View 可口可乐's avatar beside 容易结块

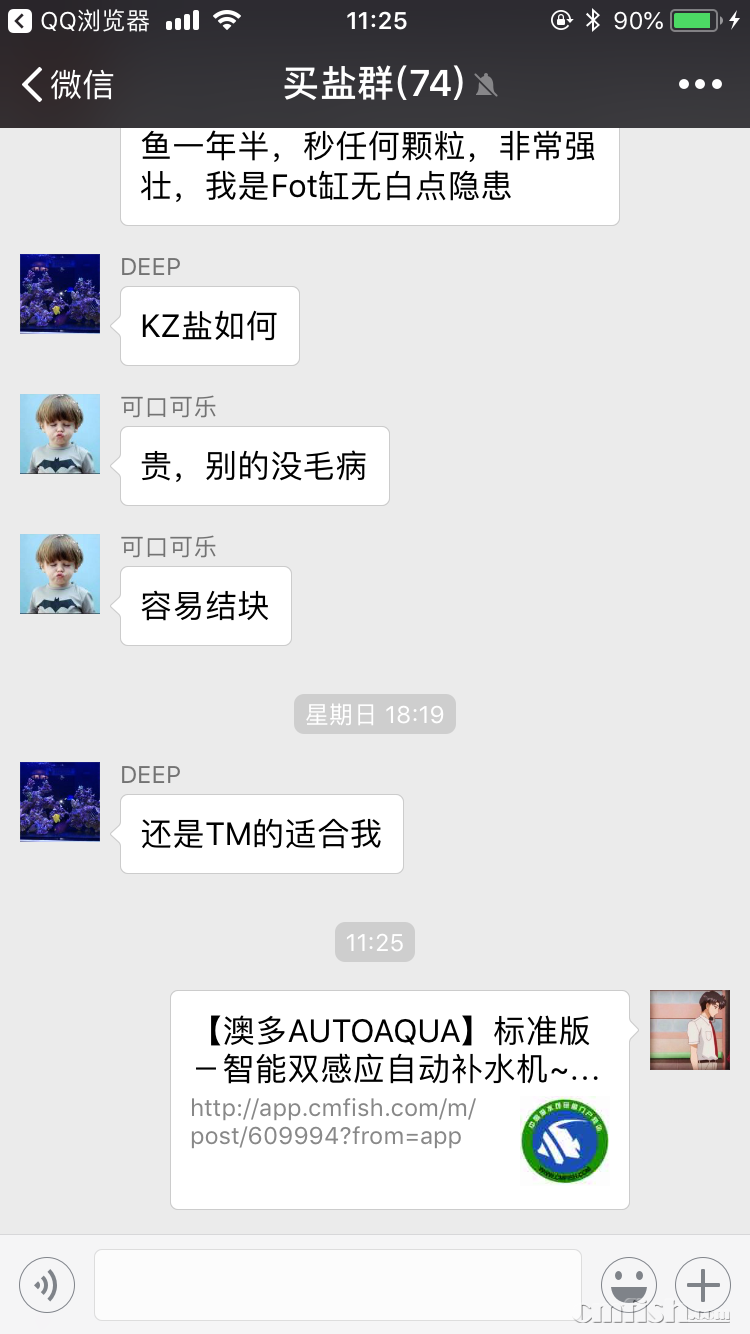point(60,574)
